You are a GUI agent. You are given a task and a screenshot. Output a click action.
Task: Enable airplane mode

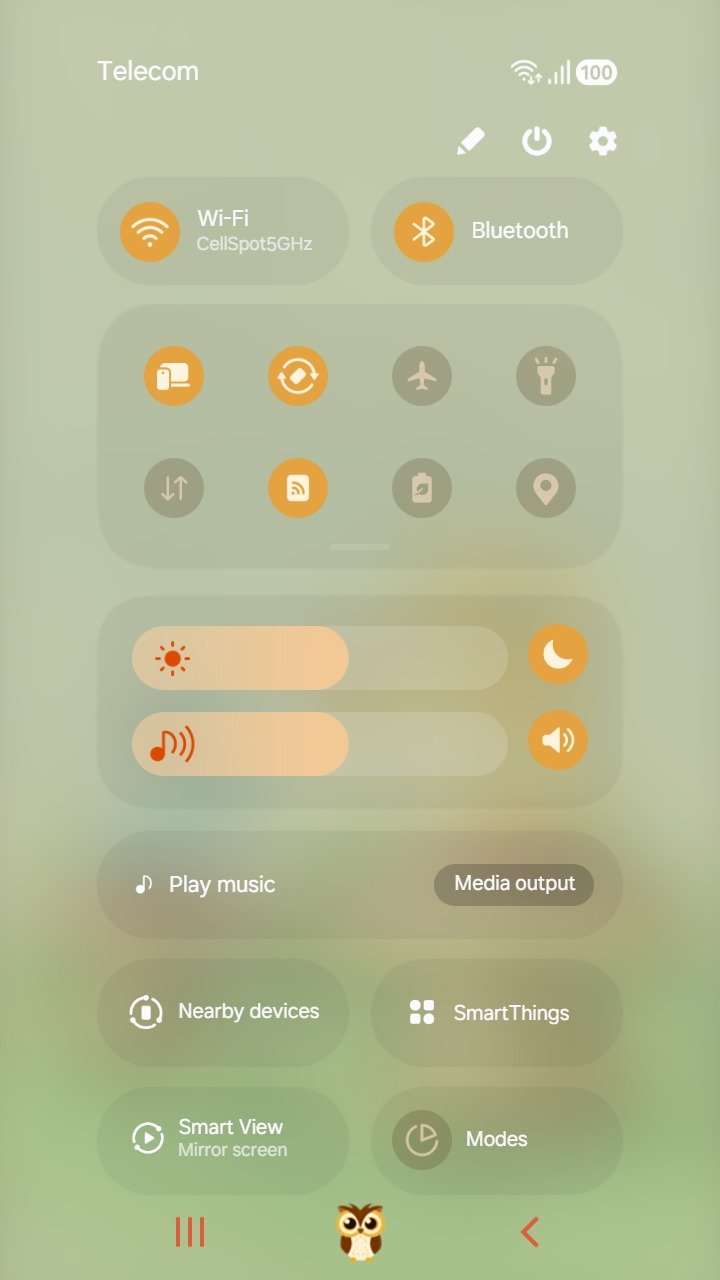point(422,377)
